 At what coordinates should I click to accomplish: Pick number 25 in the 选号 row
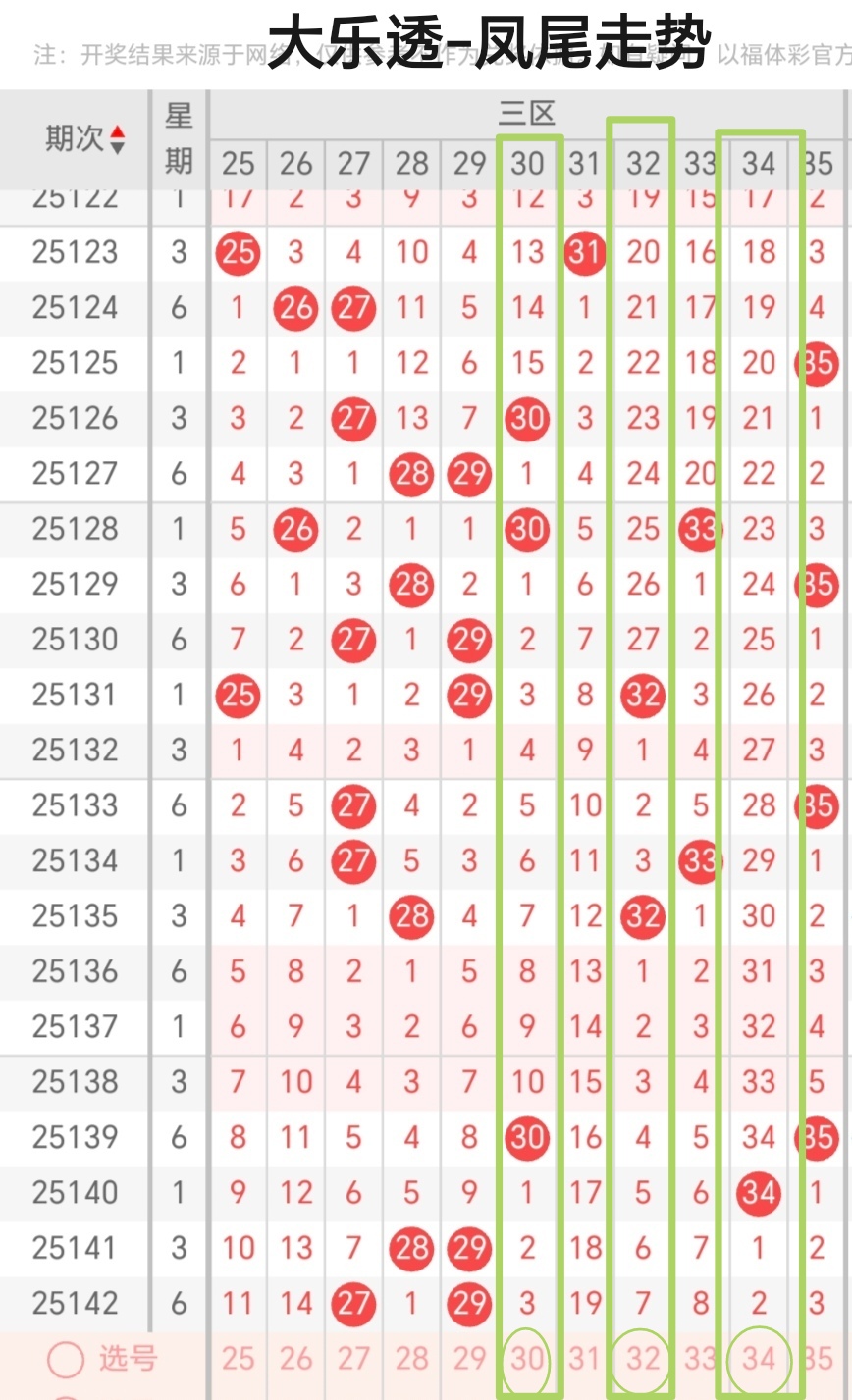click(x=238, y=1359)
